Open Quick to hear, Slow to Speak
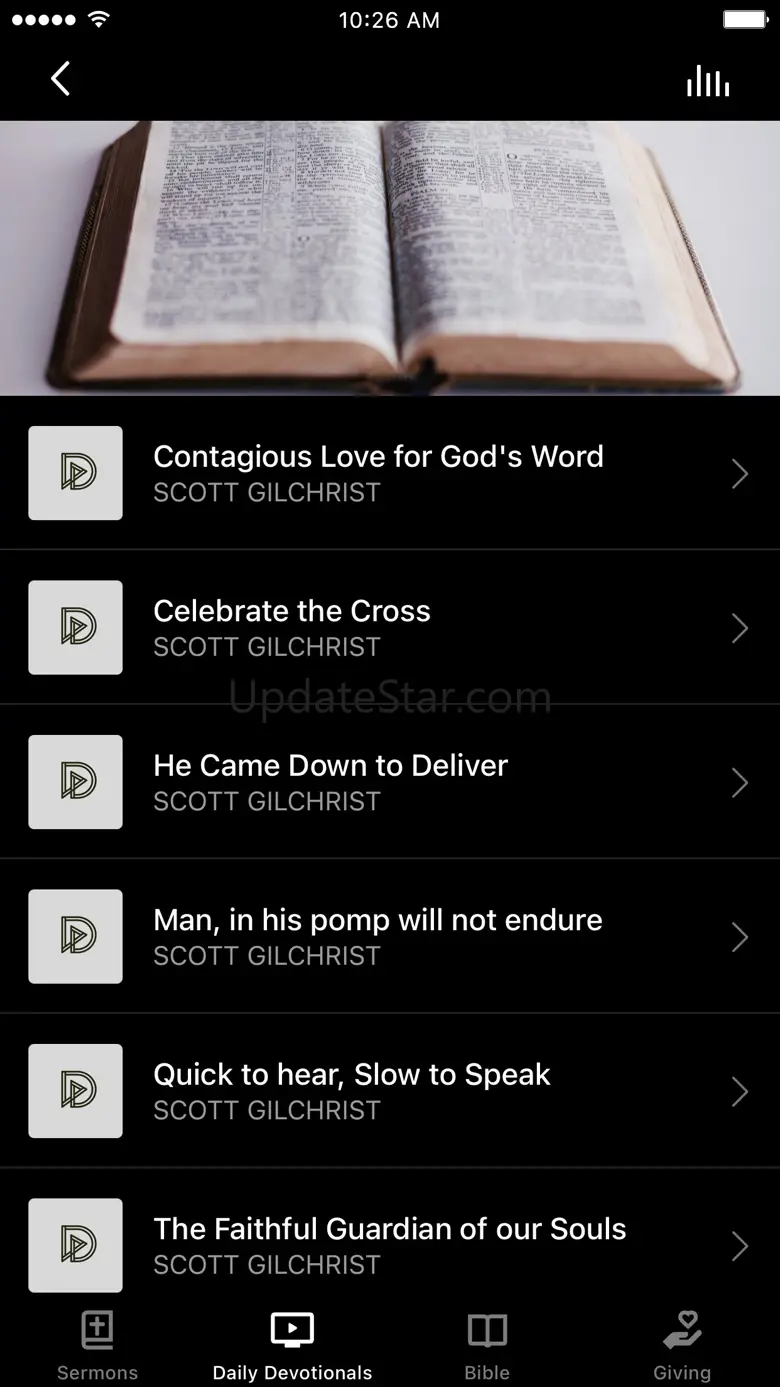 tap(389, 1091)
